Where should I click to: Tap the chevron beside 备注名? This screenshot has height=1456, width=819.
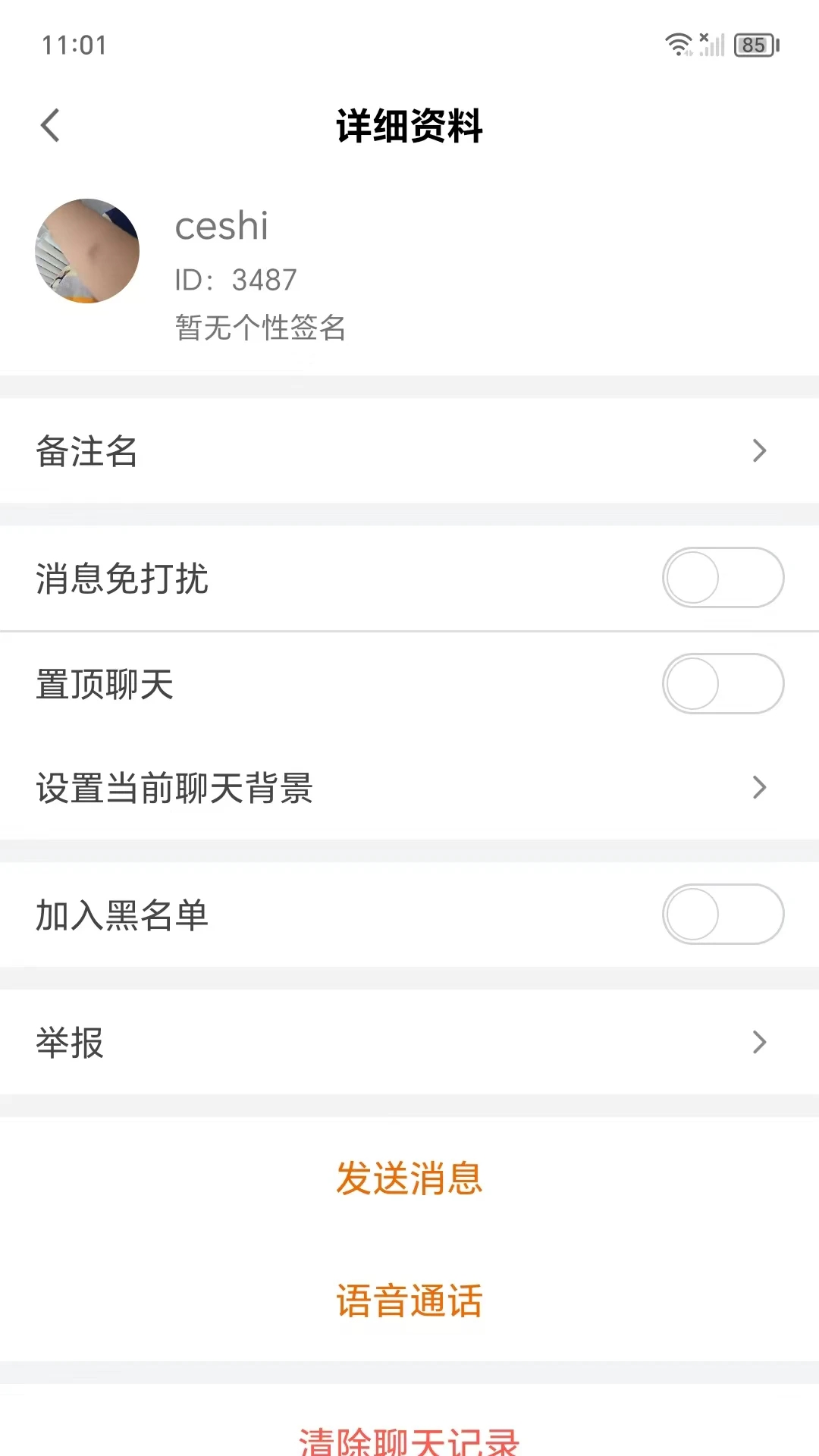point(761,451)
